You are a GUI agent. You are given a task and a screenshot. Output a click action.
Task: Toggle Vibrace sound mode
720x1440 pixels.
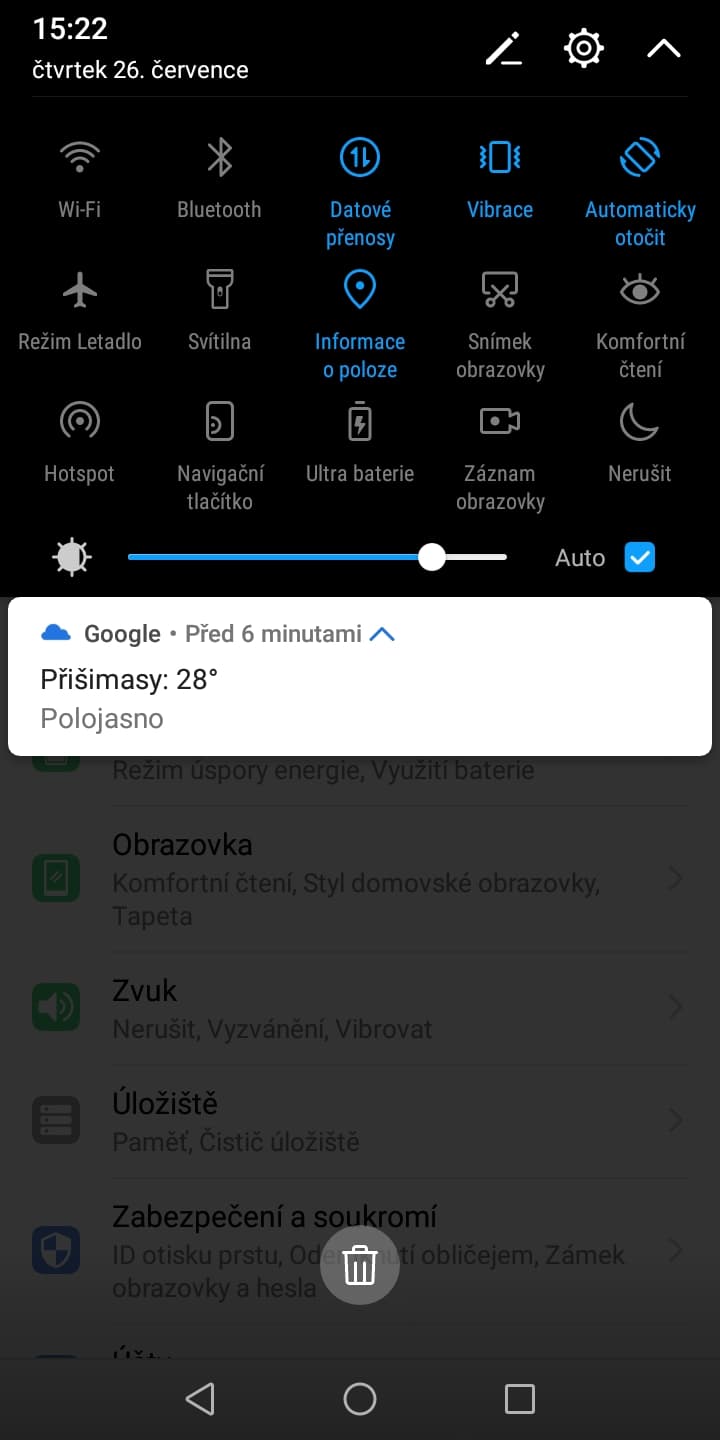500,159
